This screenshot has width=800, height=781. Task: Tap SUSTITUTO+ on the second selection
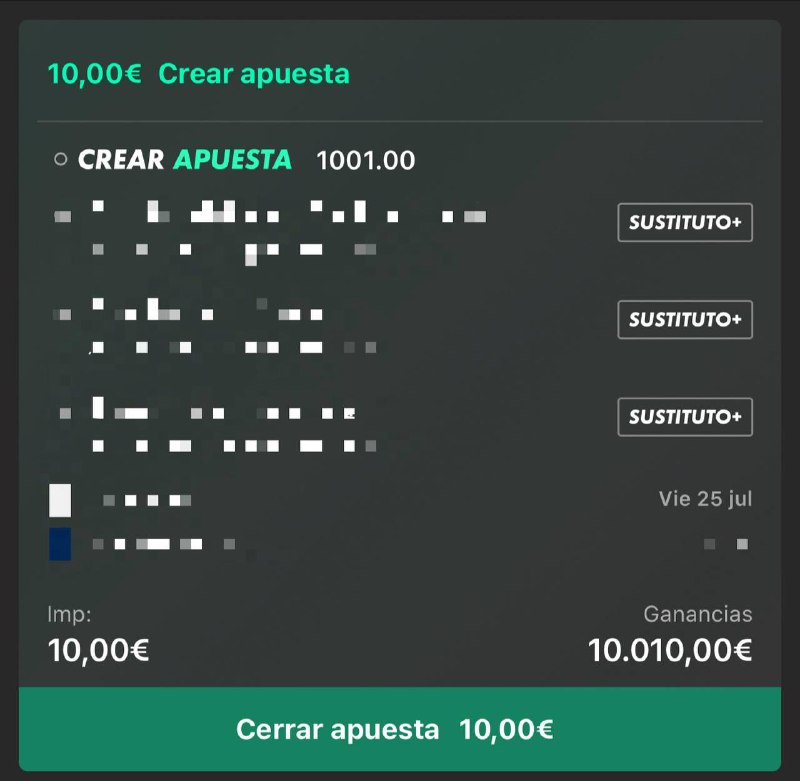tap(685, 320)
